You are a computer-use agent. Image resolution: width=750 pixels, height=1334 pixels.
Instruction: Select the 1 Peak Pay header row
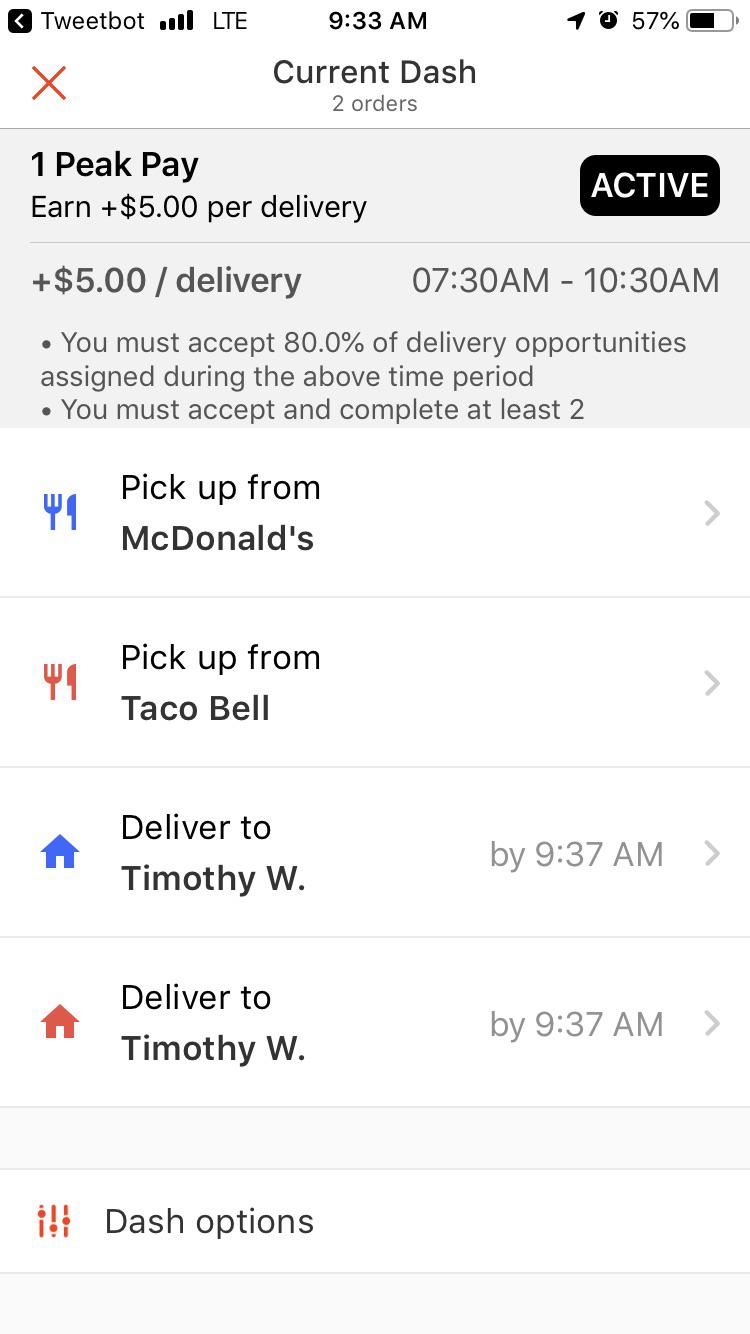pos(114,164)
